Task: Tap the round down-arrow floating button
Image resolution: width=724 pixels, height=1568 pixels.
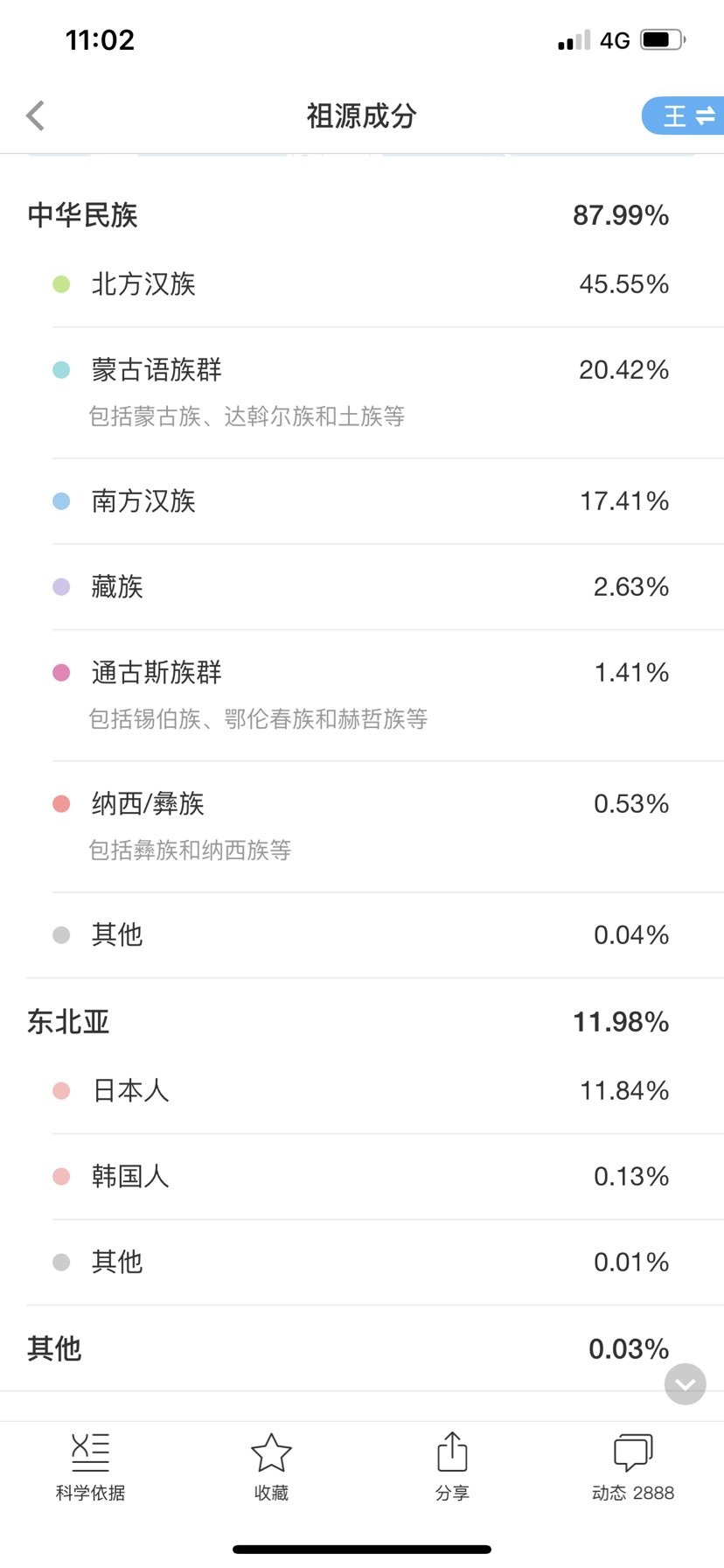Action: [686, 1384]
